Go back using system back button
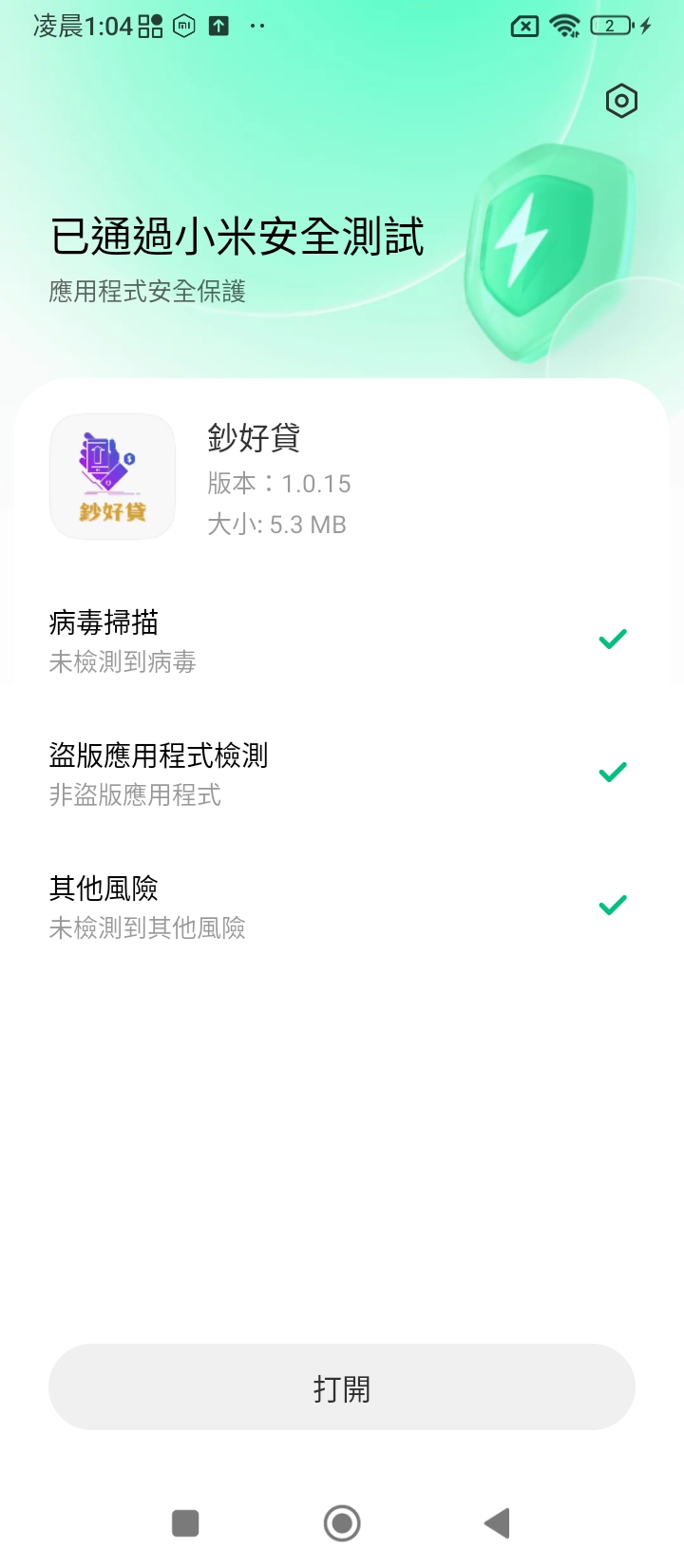This screenshot has height=1568, width=684. [x=497, y=1523]
